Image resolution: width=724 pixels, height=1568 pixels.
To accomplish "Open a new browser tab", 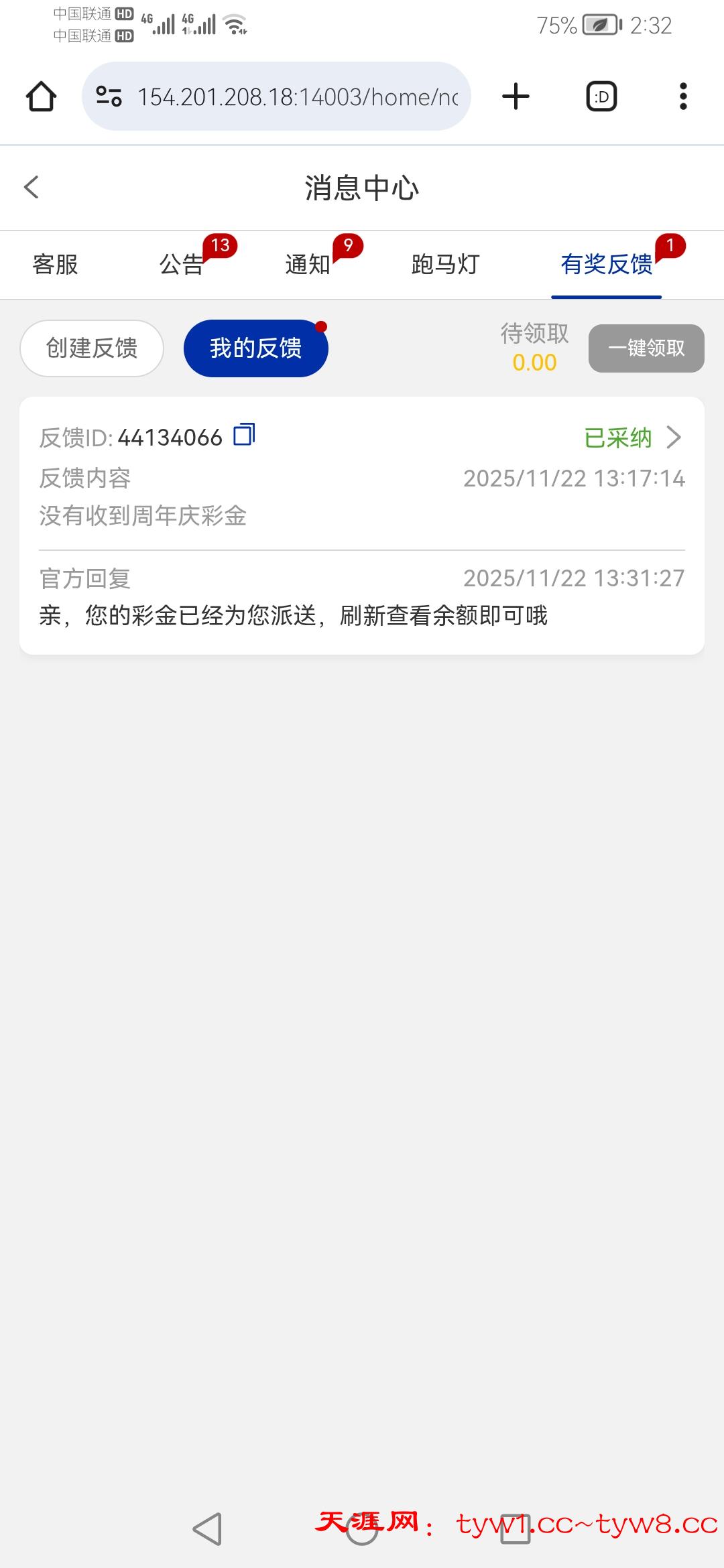I will click(x=516, y=96).
